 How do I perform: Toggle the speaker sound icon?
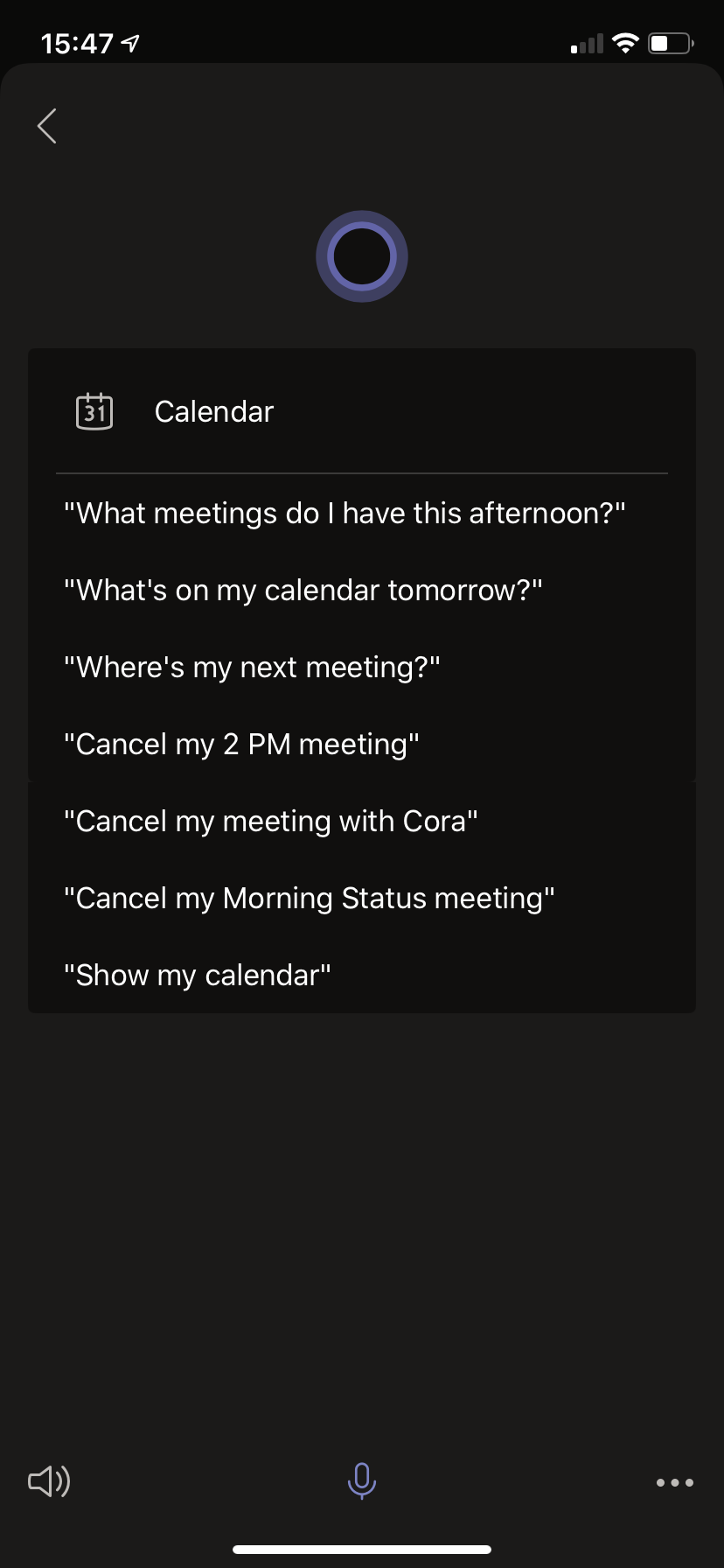pyautogui.click(x=49, y=1480)
